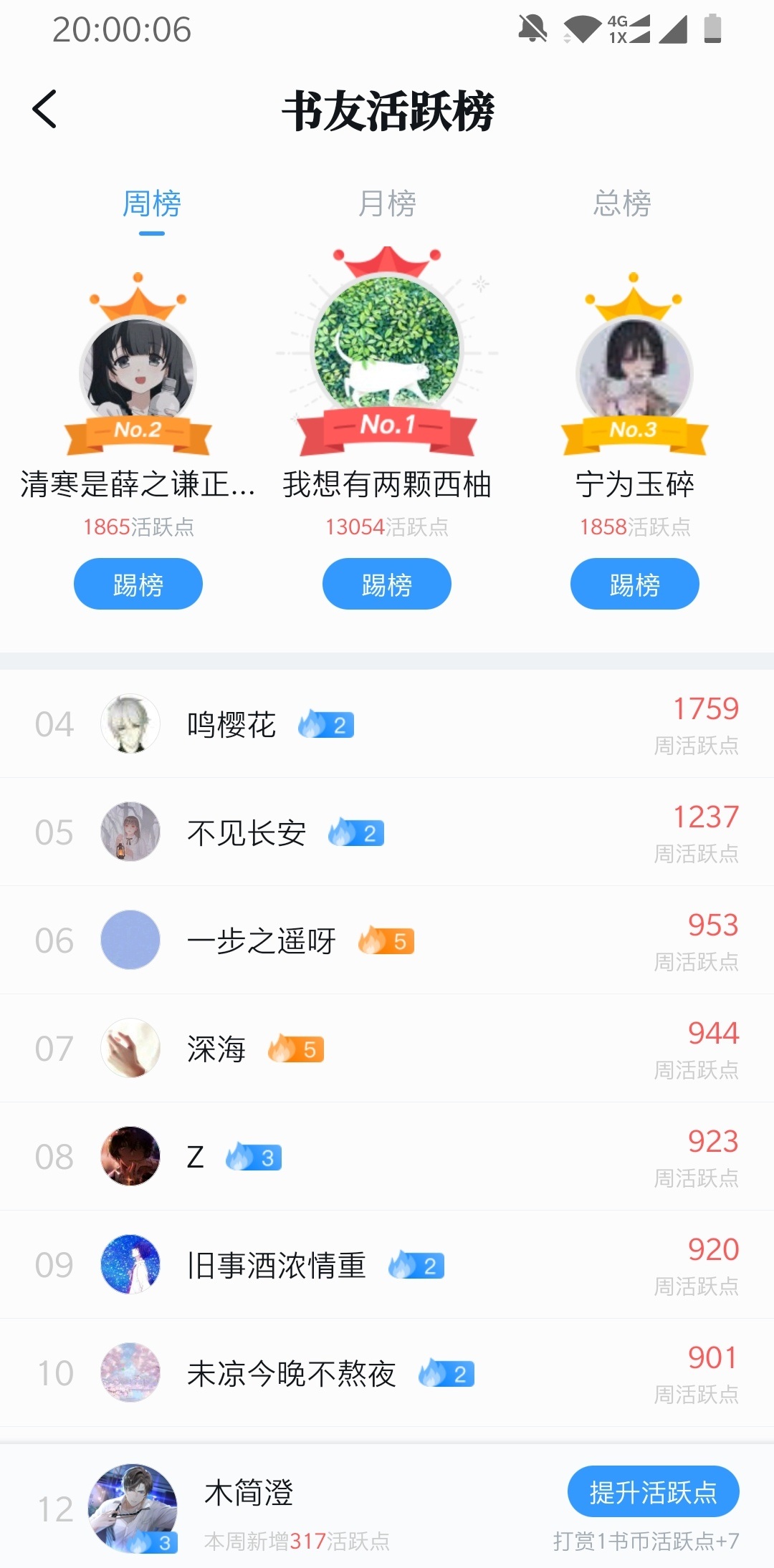
Task: View user 一步之遥呀
Action: (x=387, y=941)
